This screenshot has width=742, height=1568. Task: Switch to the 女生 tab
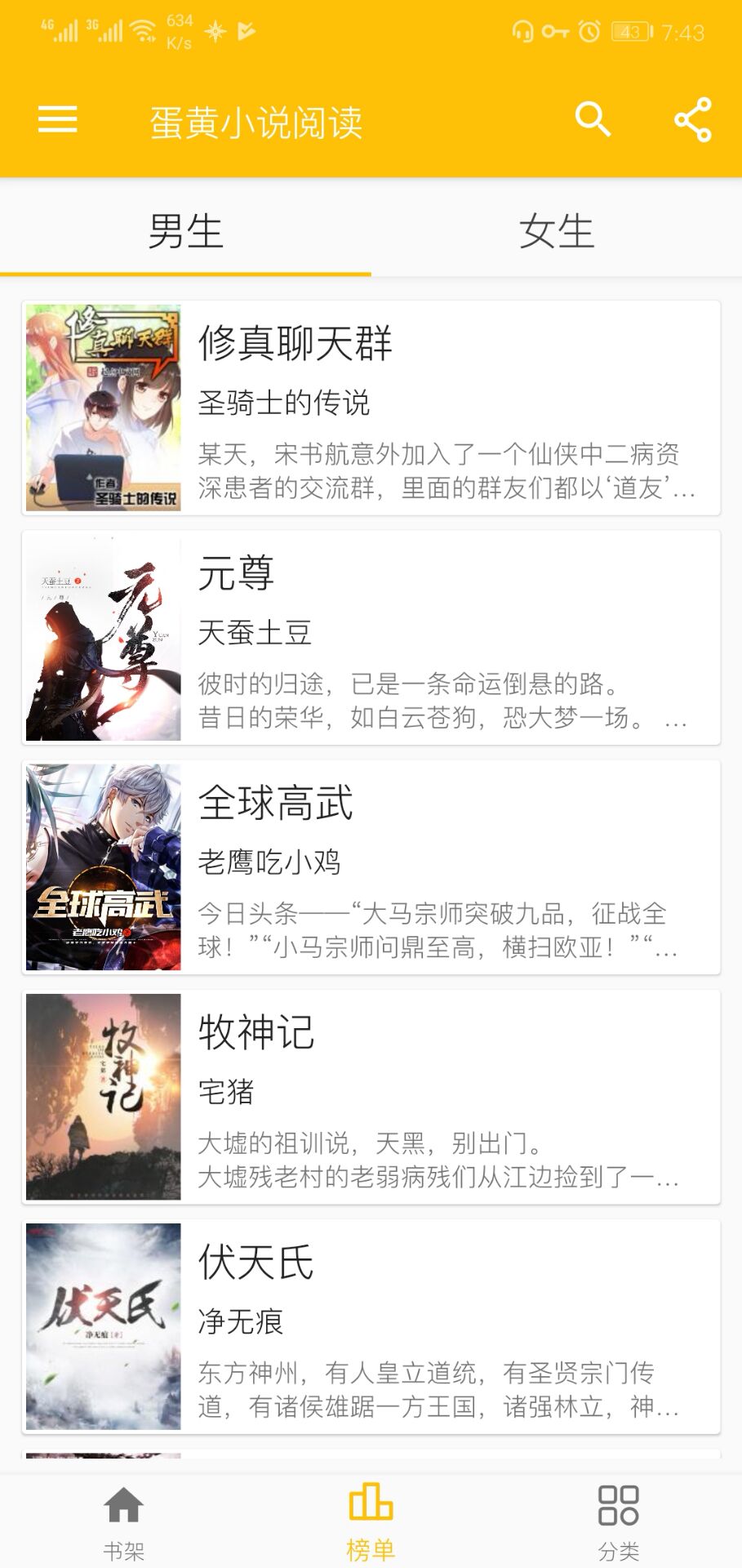pos(556,231)
